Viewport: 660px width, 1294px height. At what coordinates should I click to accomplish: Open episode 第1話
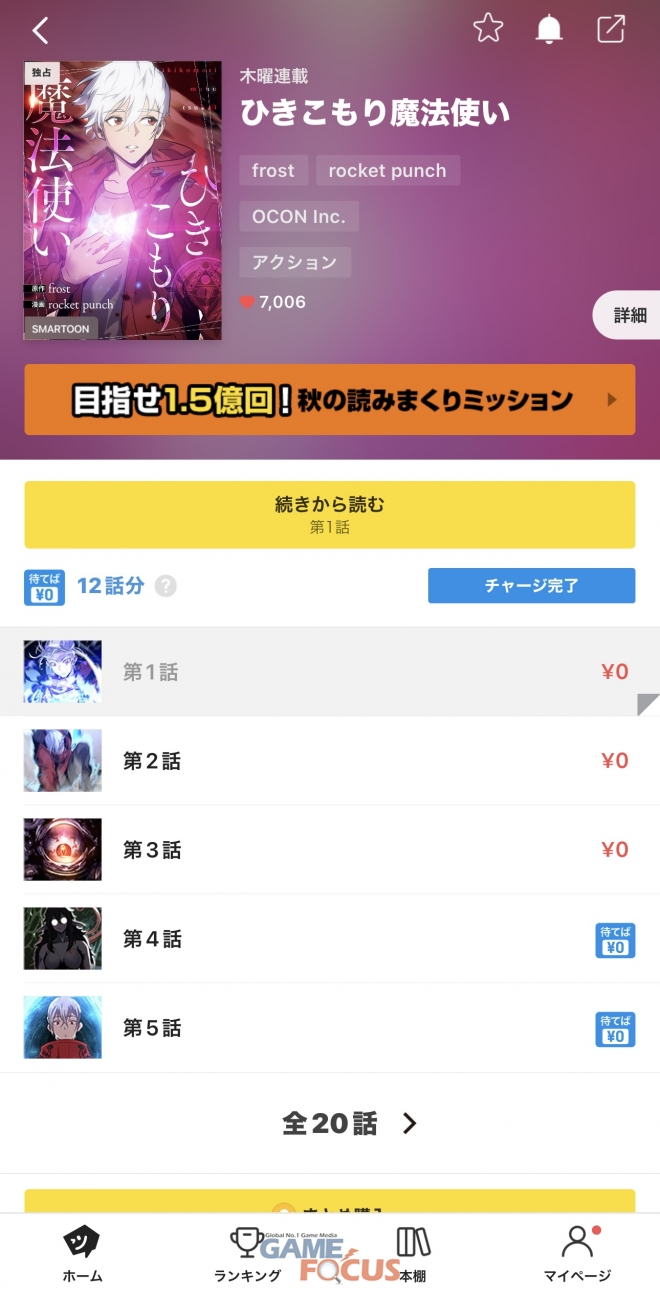coord(329,672)
